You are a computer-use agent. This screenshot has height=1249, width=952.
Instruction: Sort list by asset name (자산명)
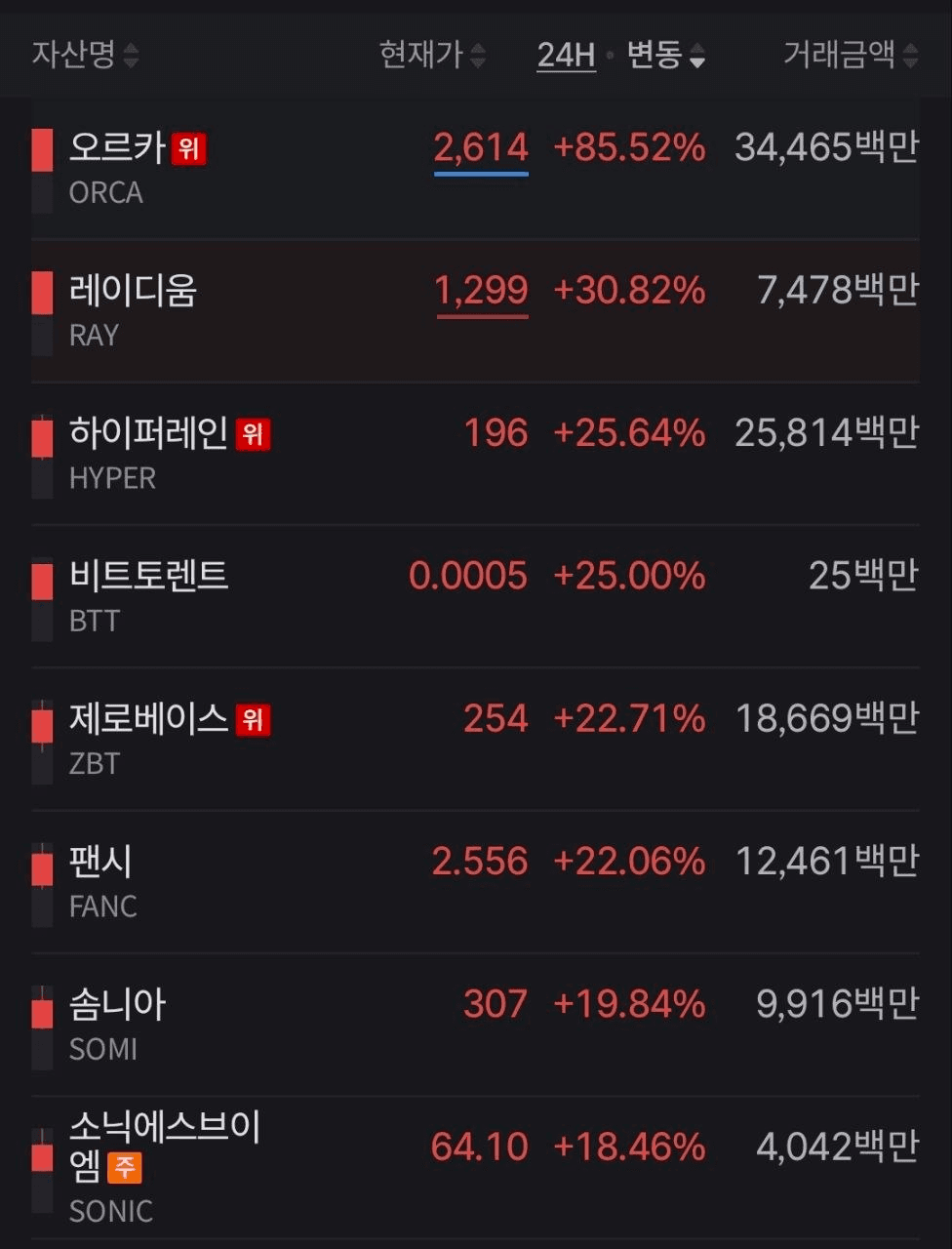85,55
